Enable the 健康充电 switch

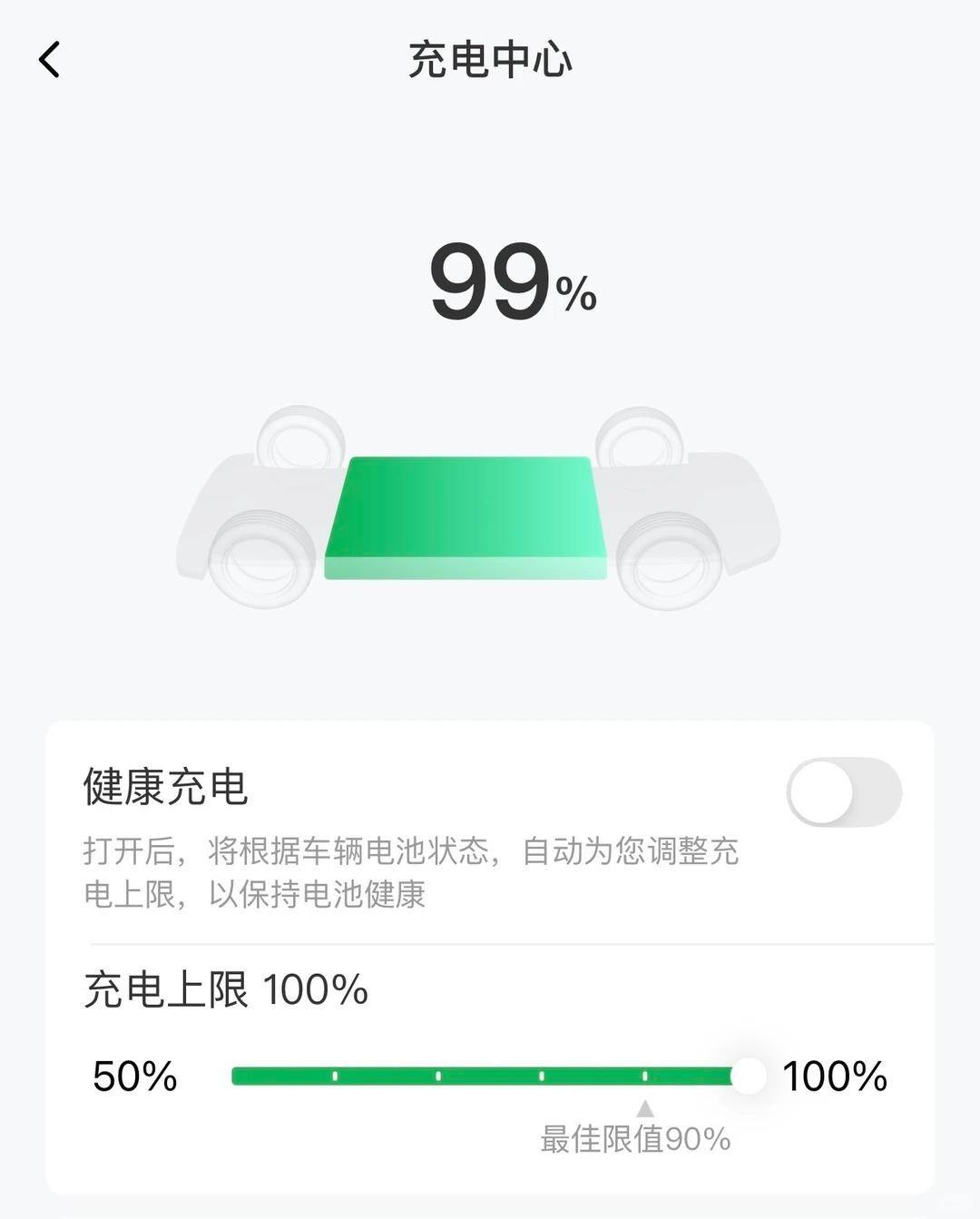843,792
